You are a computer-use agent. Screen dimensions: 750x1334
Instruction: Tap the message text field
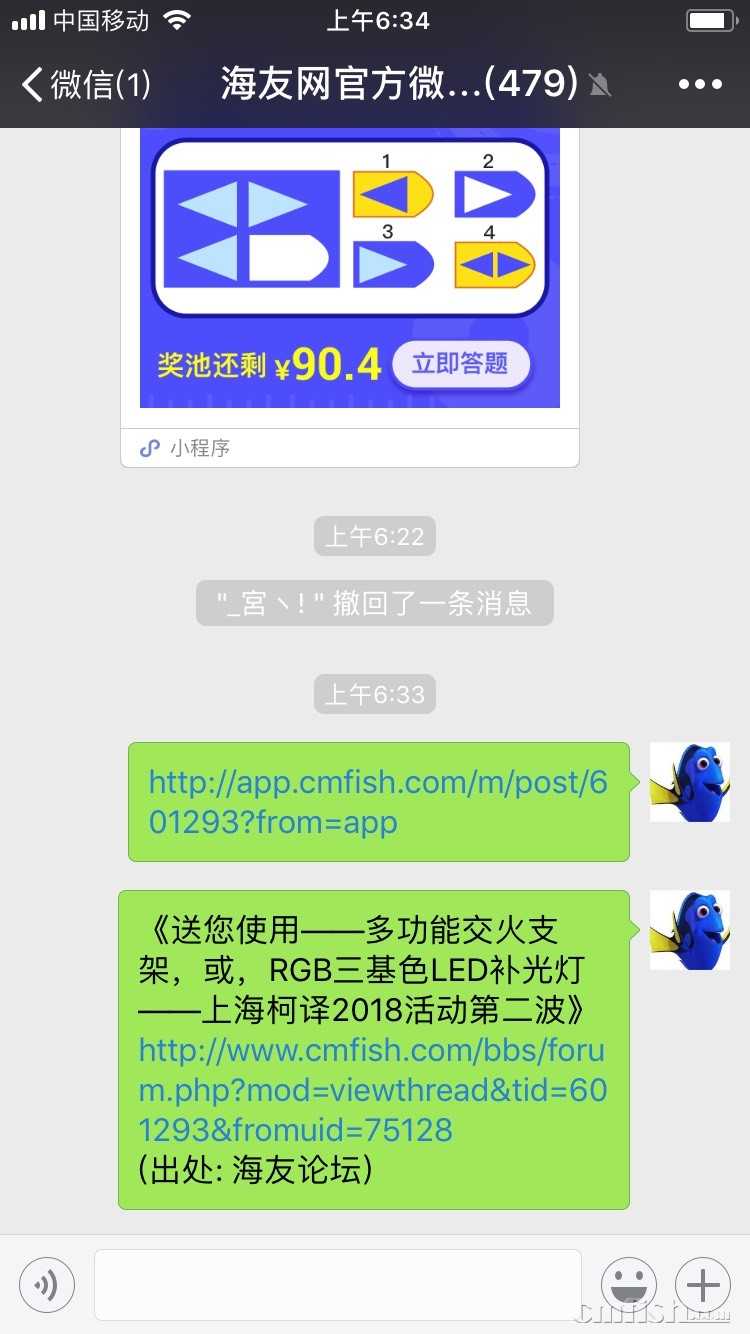click(x=337, y=1285)
